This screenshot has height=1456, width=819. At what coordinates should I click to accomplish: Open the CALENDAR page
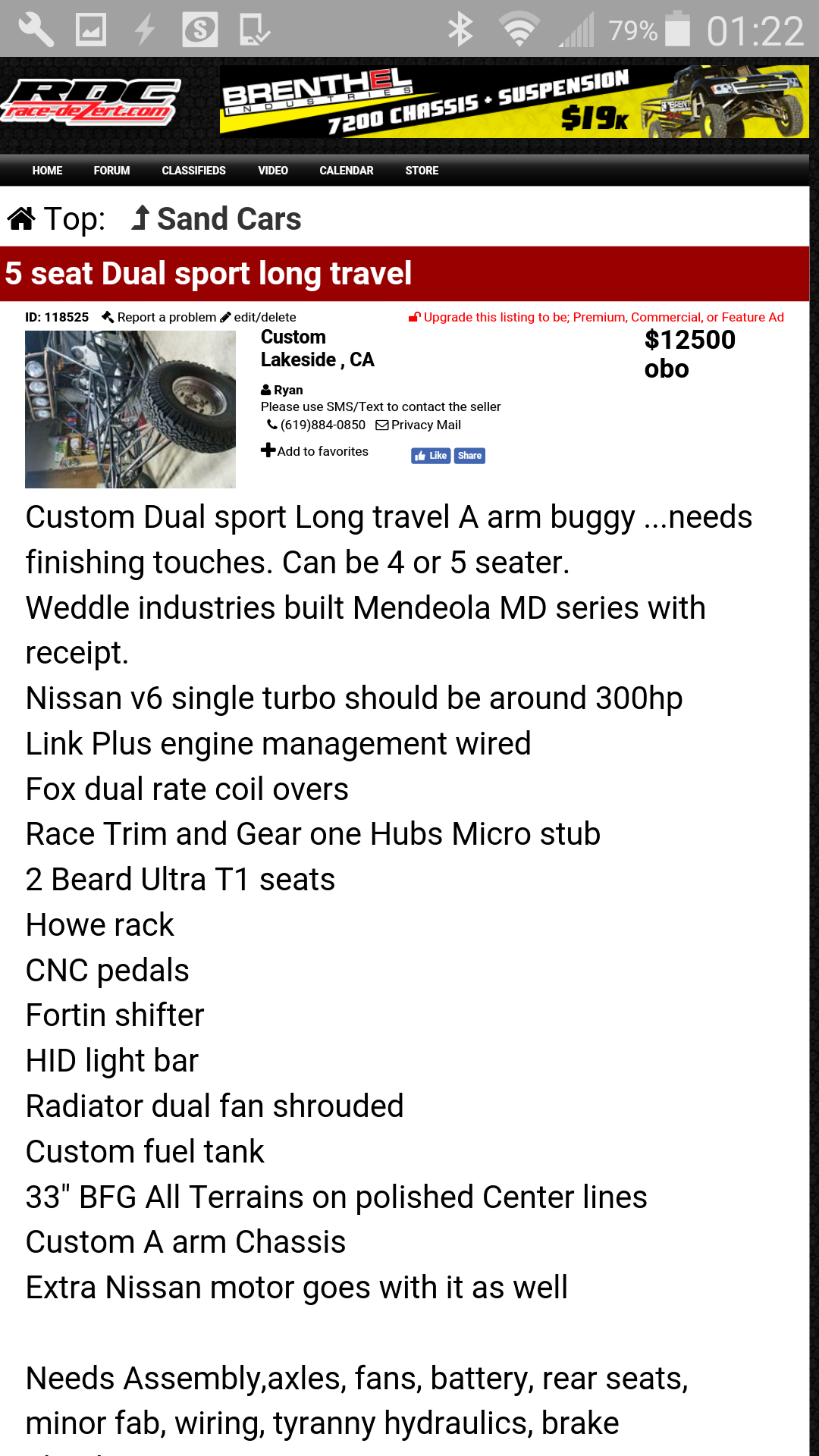347,171
